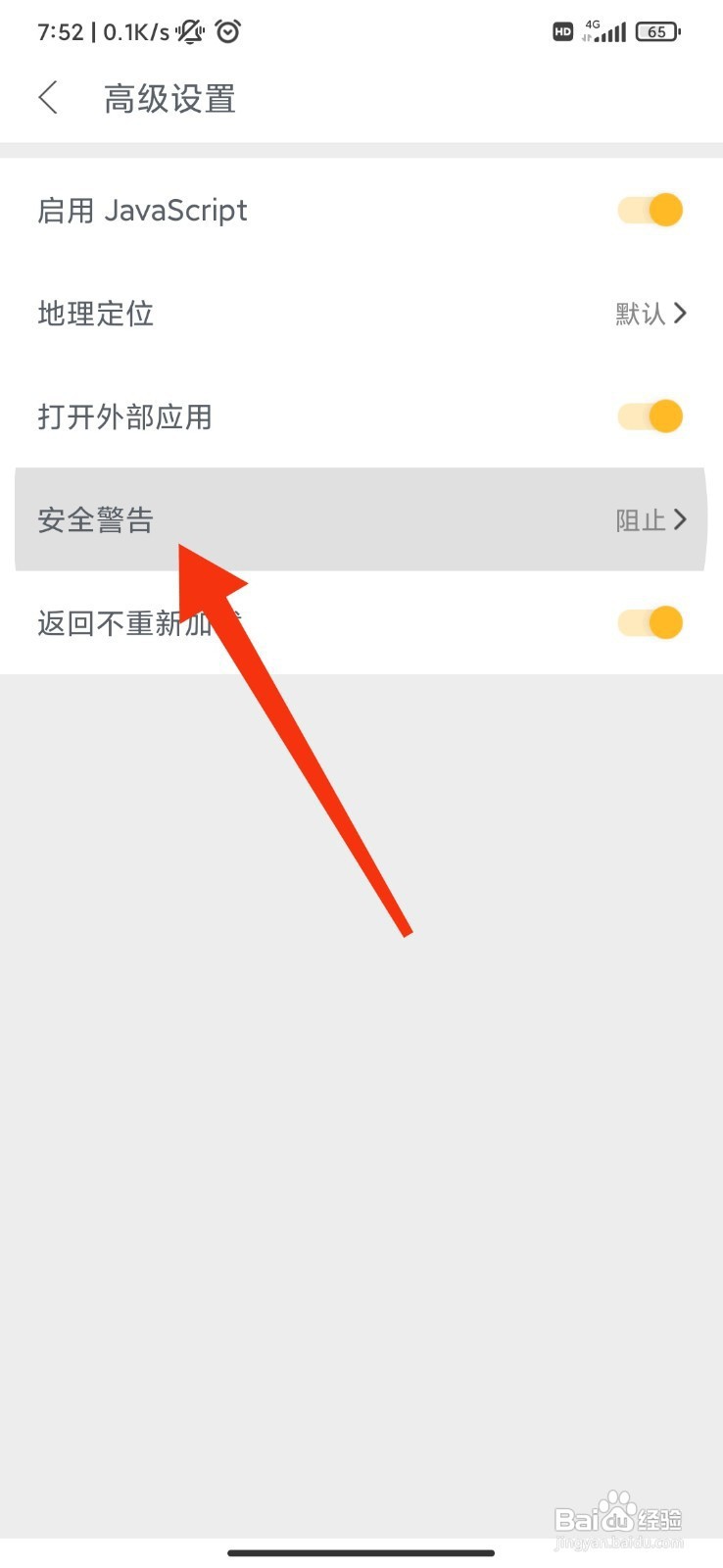Select the 高级设置 title

tap(169, 98)
